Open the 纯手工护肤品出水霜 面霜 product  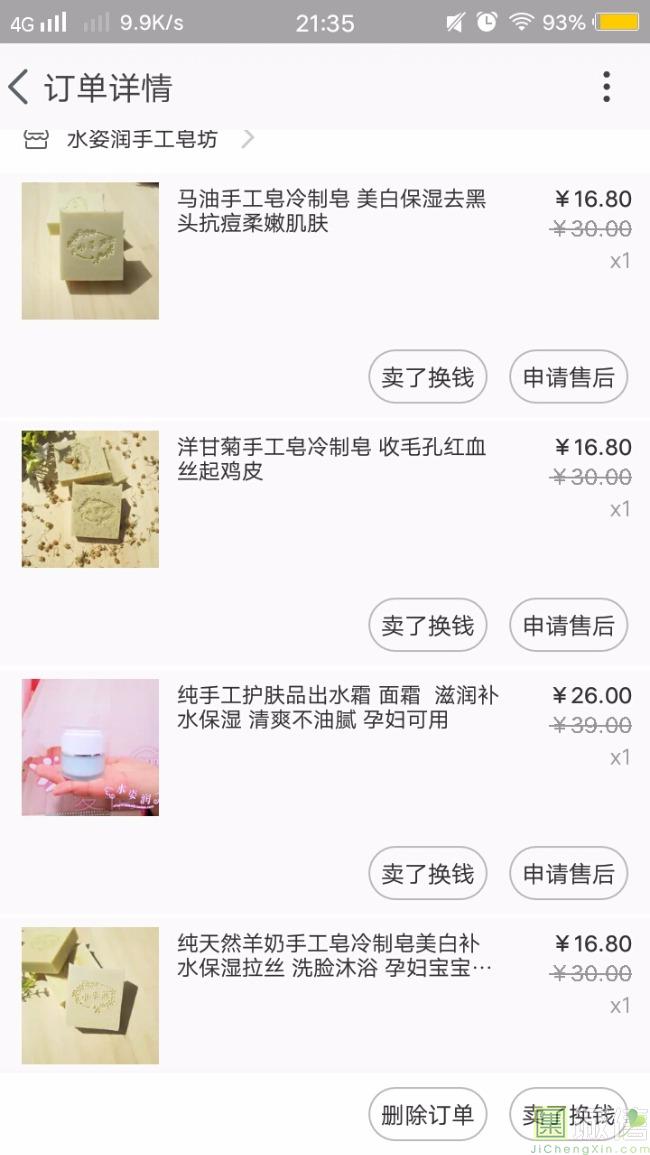tap(337, 707)
